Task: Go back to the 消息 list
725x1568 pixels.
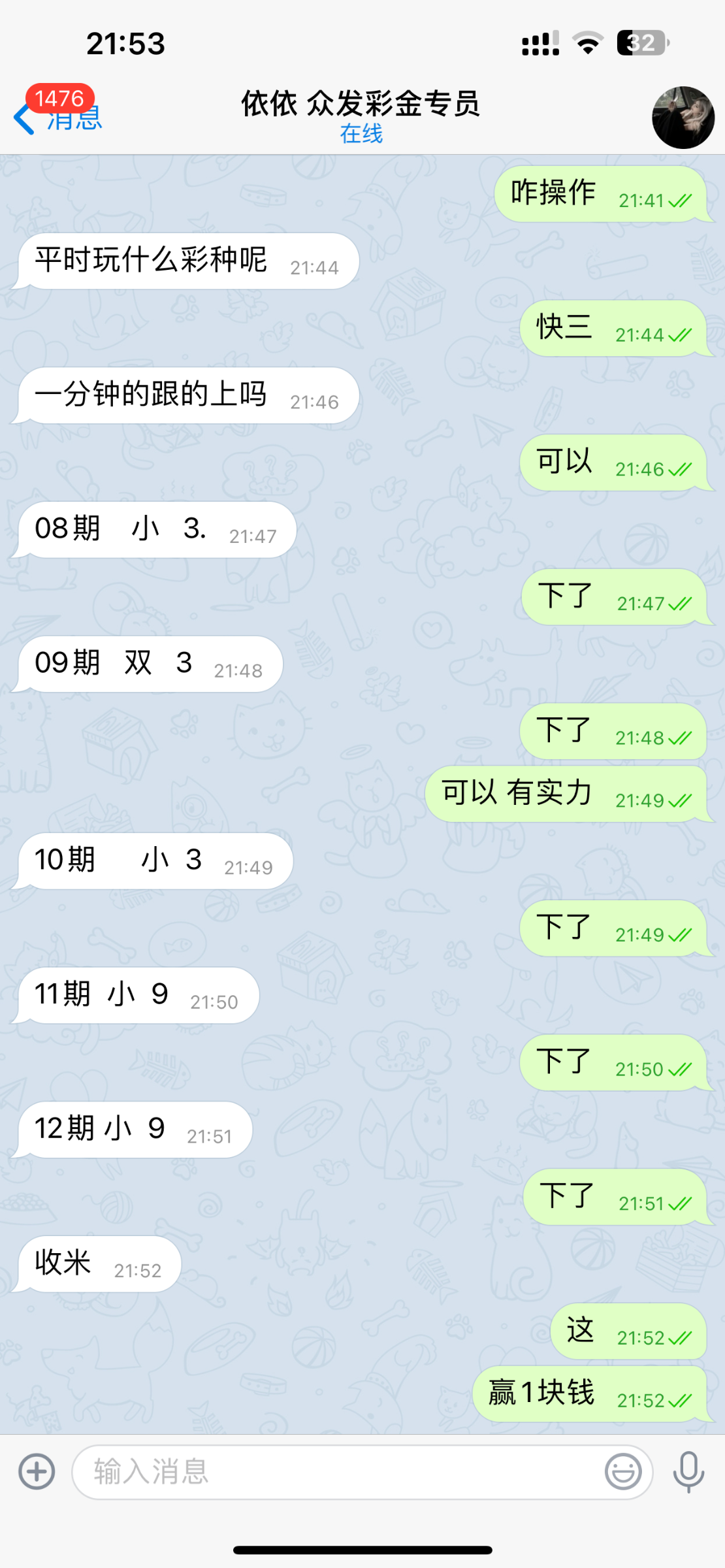Action: coord(57,118)
